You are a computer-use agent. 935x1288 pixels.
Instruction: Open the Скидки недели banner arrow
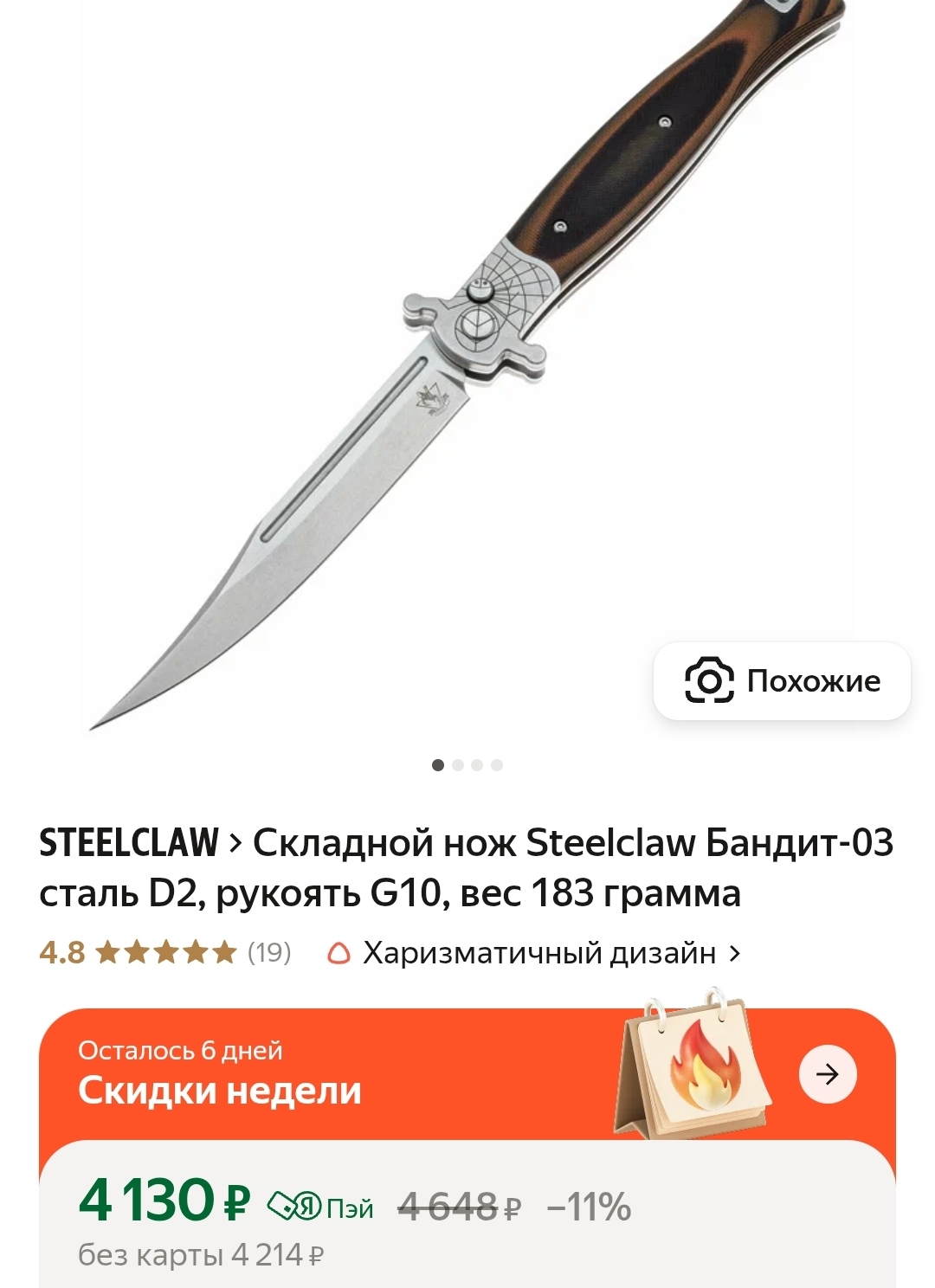828,1074
